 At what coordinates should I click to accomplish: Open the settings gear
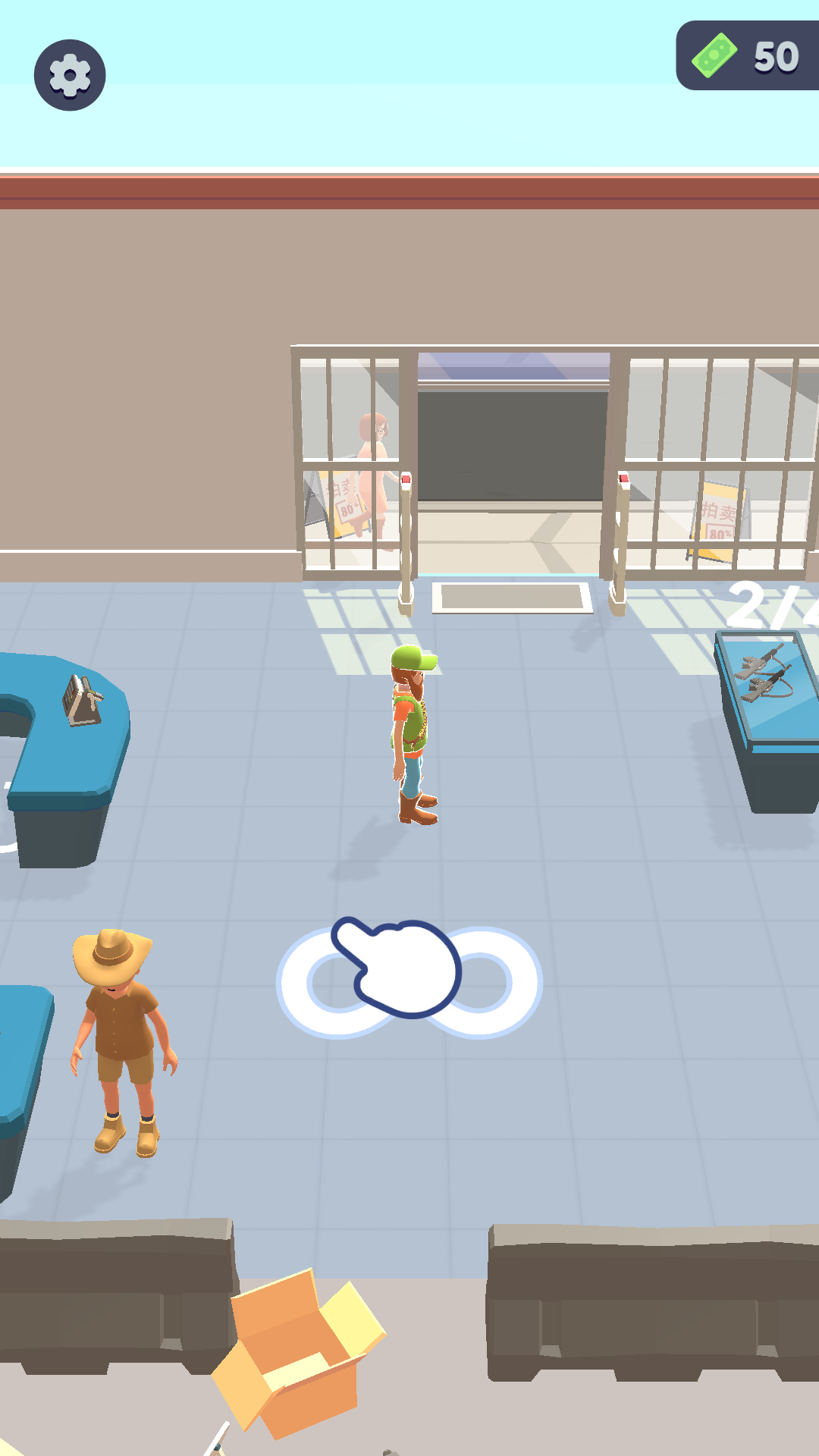tap(70, 75)
